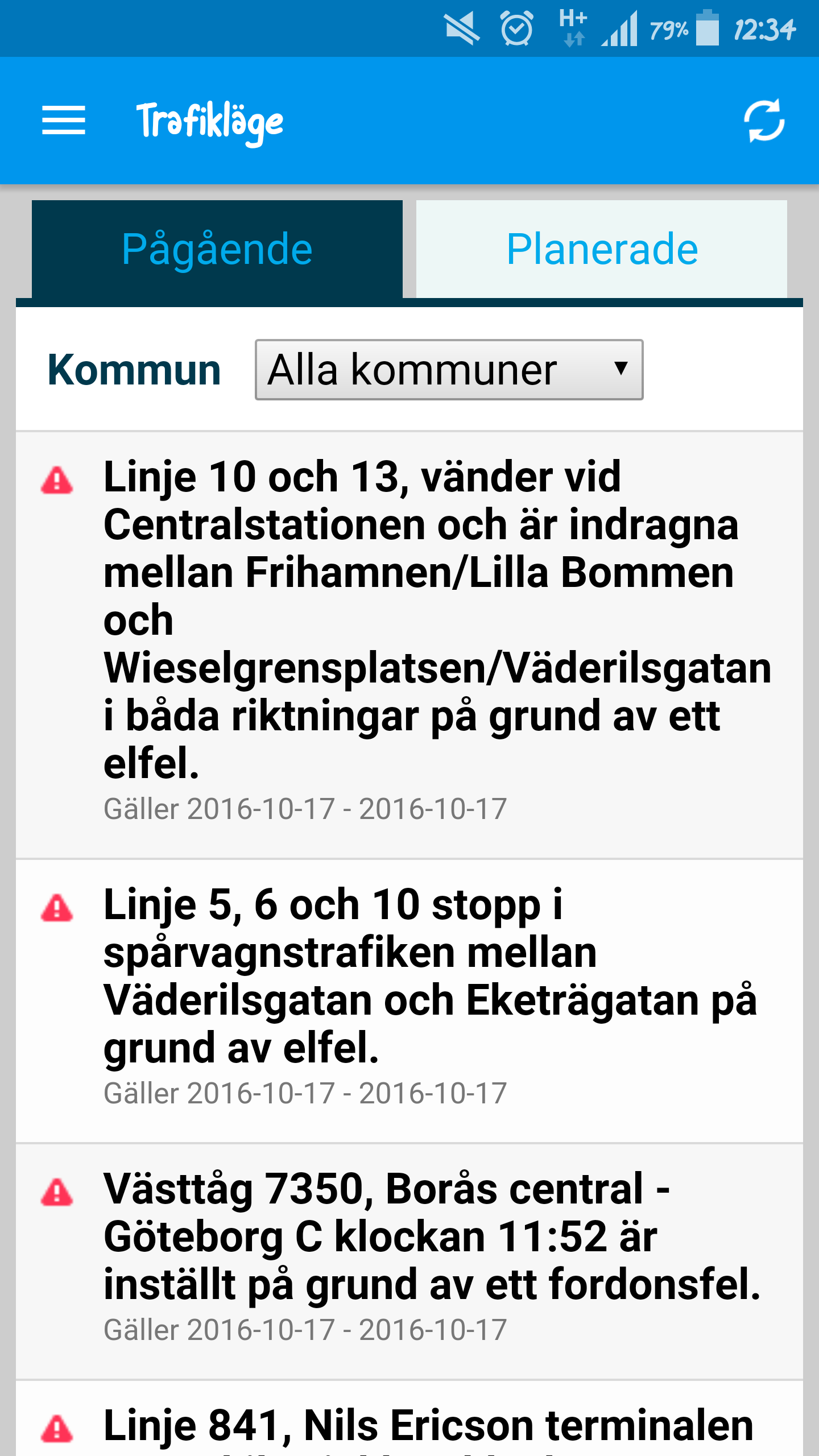Open the Linje 10 och 13 disruption
Image resolution: width=819 pixels, height=1456 pixels.
(421, 620)
